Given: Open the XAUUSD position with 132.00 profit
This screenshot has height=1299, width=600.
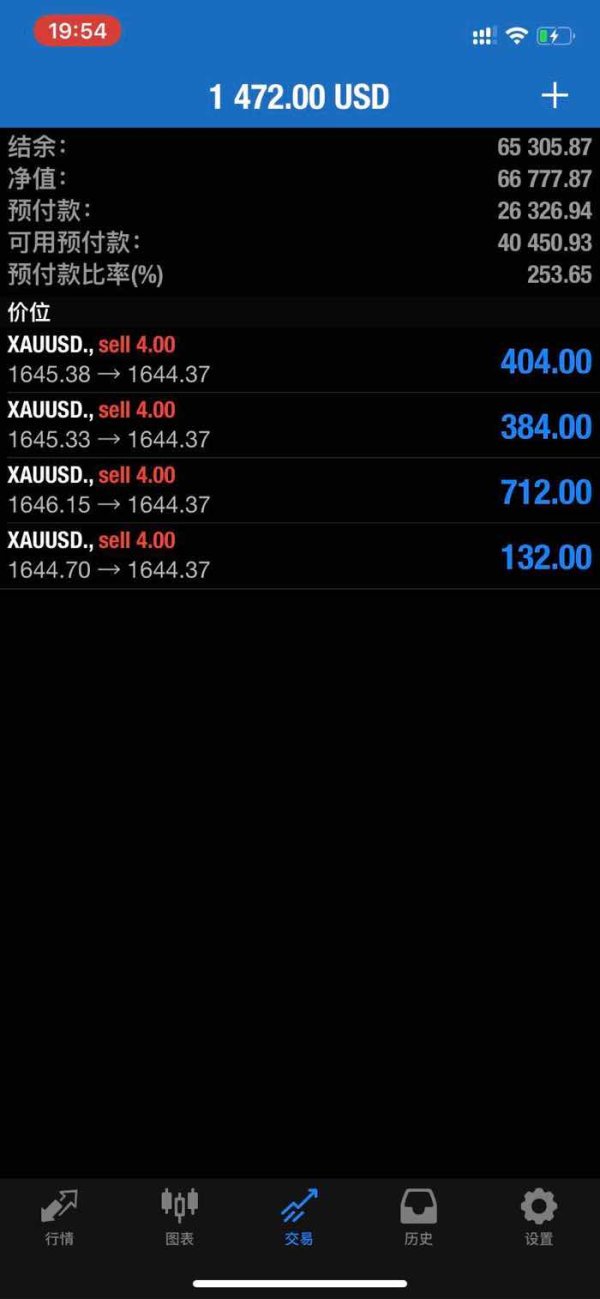Looking at the screenshot, I should coord(300,556).
